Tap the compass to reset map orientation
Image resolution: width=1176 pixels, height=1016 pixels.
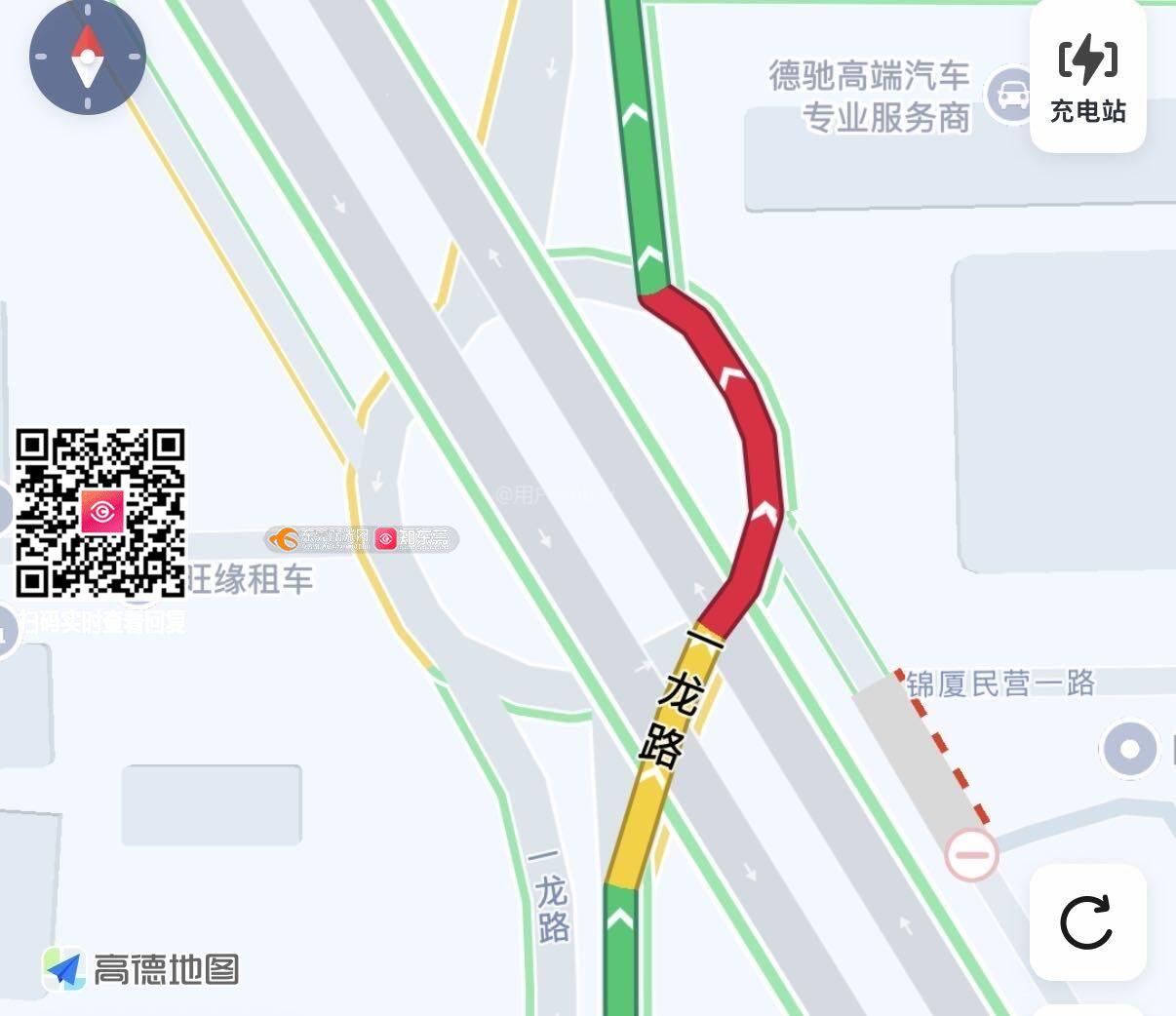[x=88, y=57]
